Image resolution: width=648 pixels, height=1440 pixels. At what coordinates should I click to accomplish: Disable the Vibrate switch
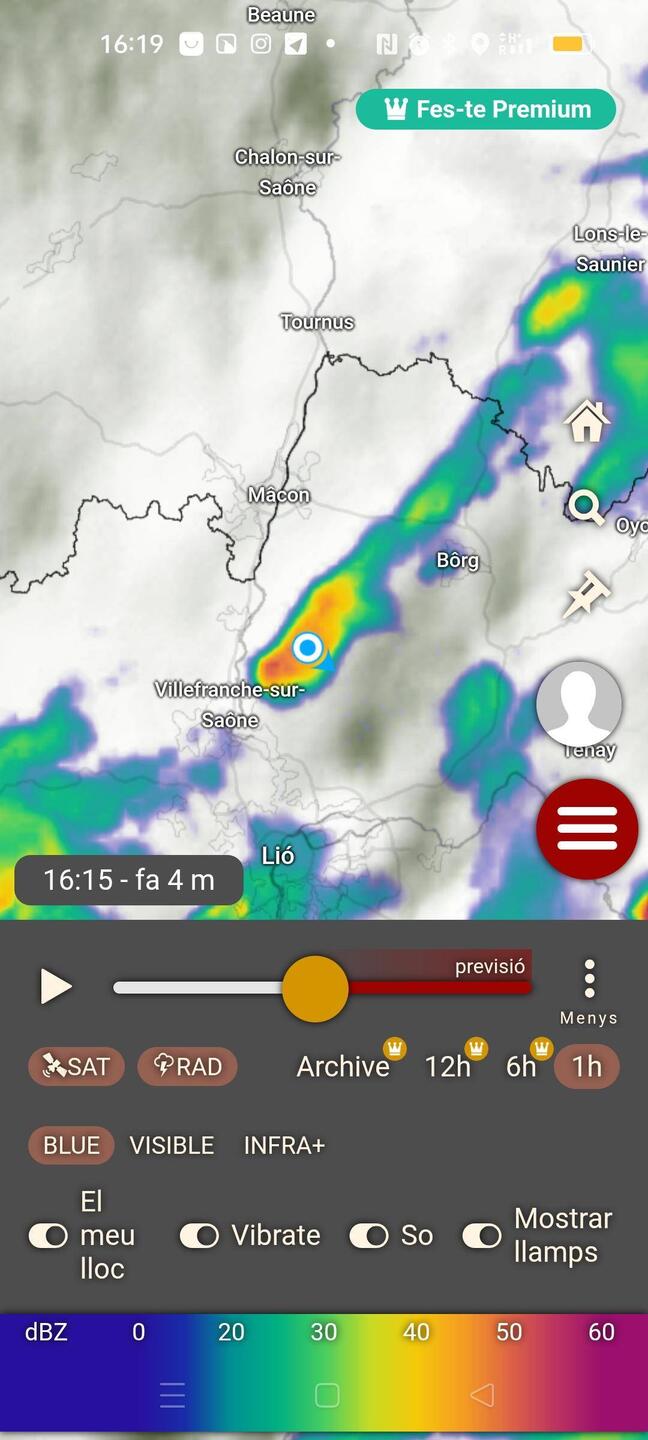pyautogui.click(x=199, y=1236)
